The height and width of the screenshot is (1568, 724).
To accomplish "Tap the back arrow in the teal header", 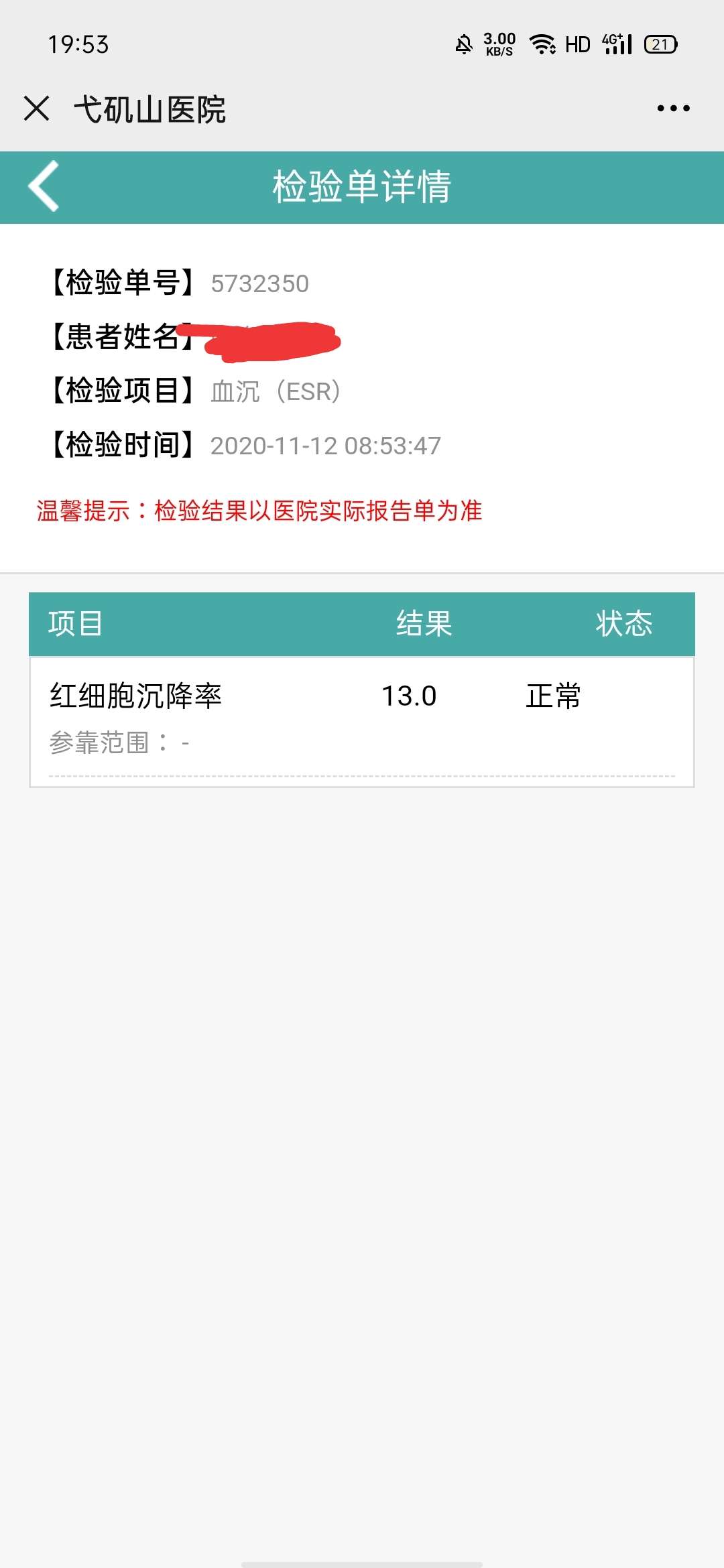I will click(44, 187).
